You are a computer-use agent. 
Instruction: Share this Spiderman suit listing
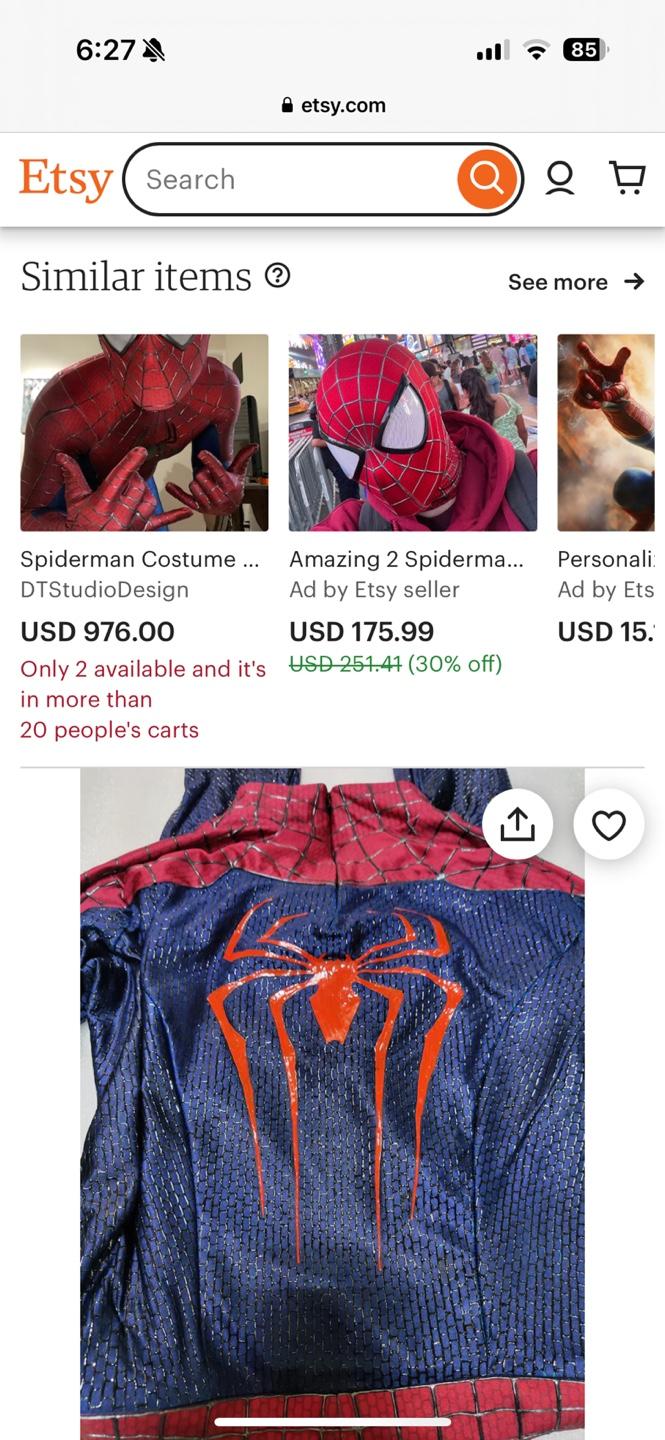tap(517, 825)
